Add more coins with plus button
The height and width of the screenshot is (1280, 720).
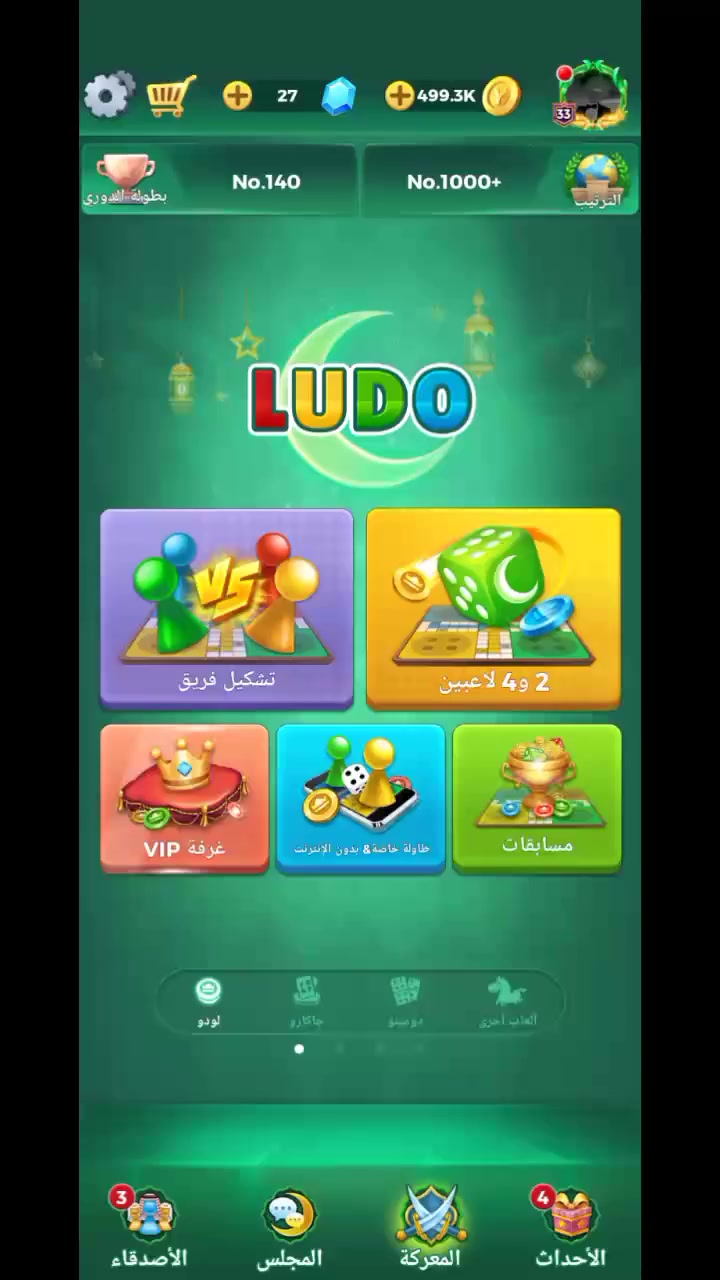pos(399,96)
